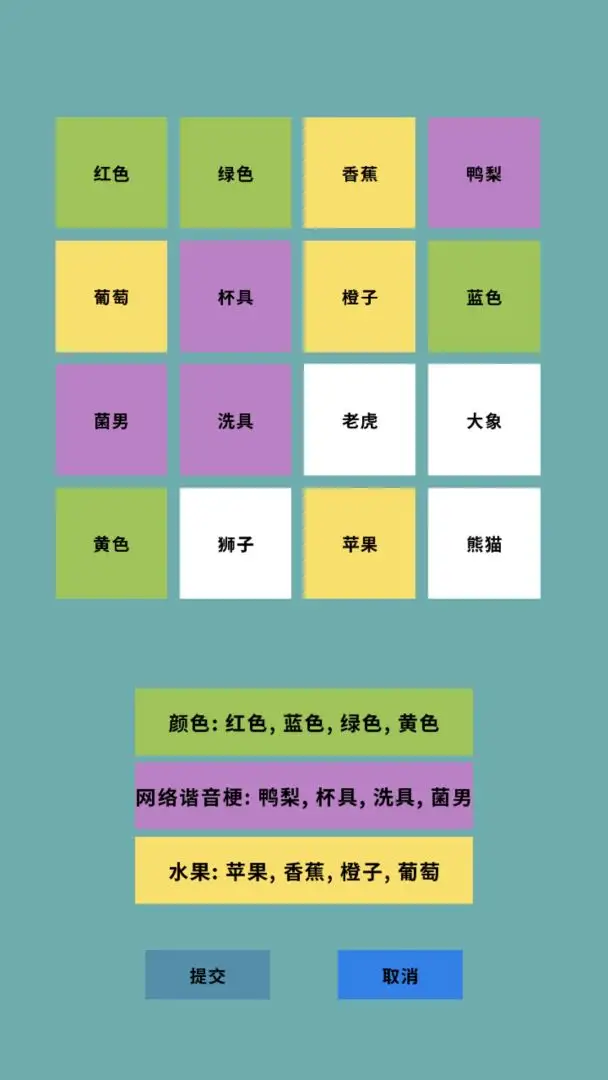This screenshot has width=608, height=1080.
Task: Pick the 熊猫 tile
Action: [x=484, y=544]
